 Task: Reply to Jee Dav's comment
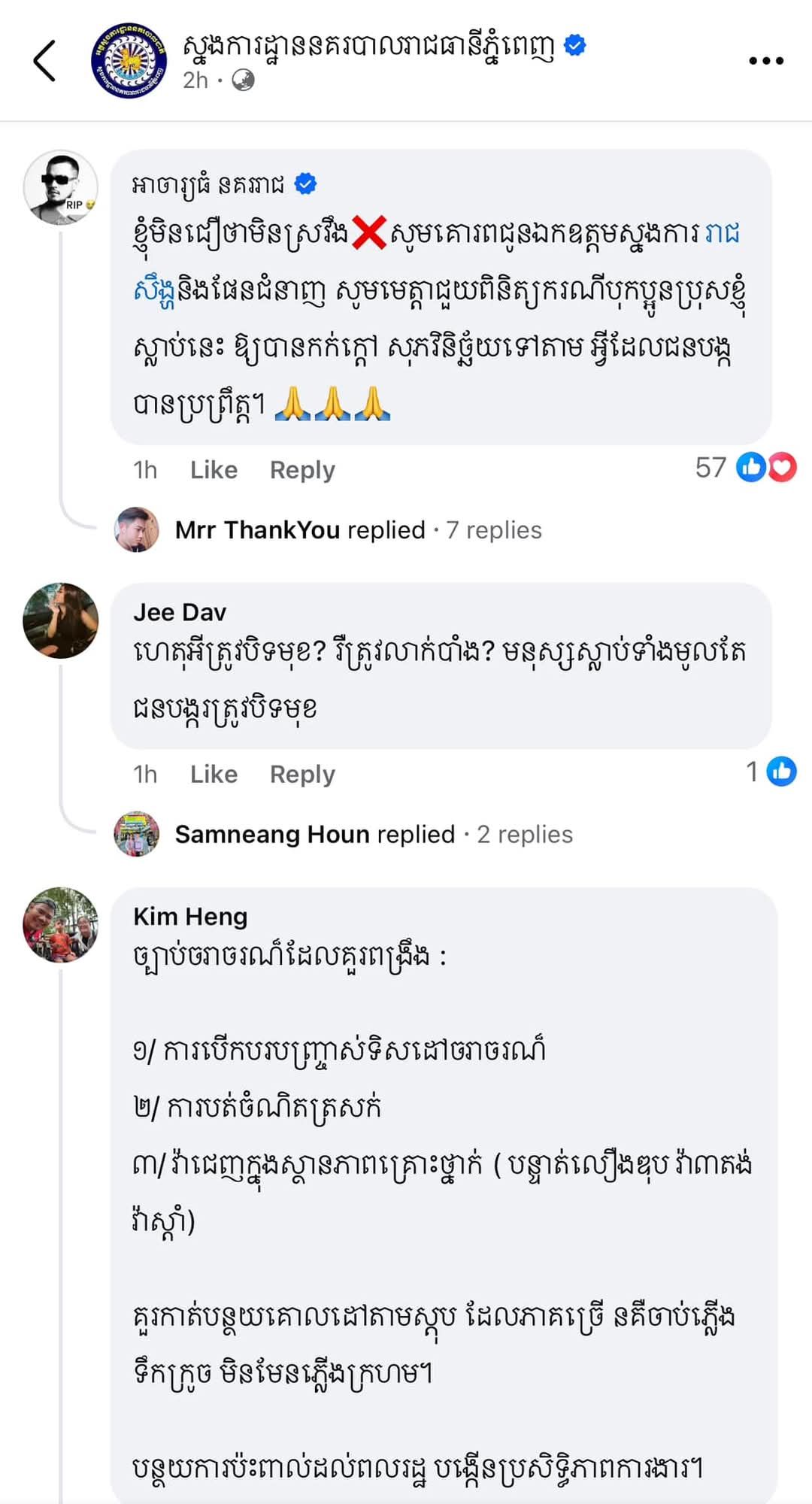tap(302, 774)
